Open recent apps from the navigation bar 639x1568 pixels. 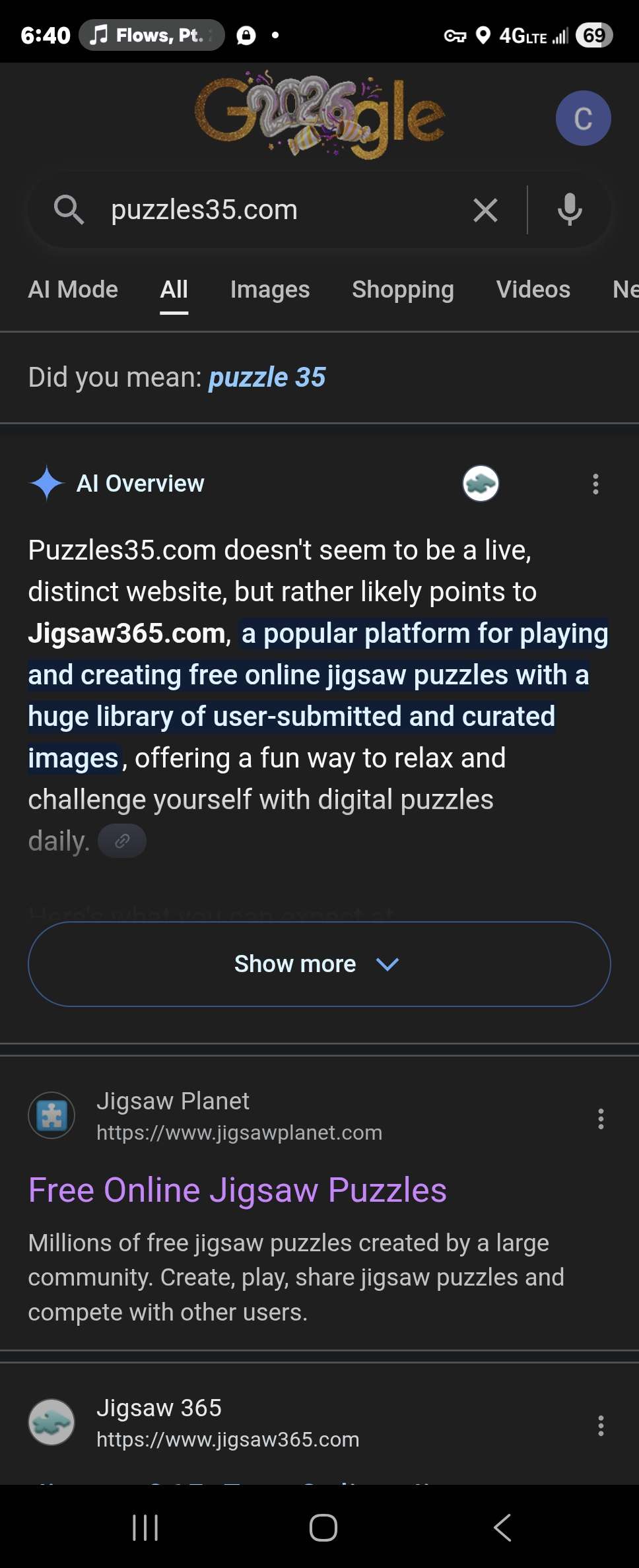(145, 1527)
